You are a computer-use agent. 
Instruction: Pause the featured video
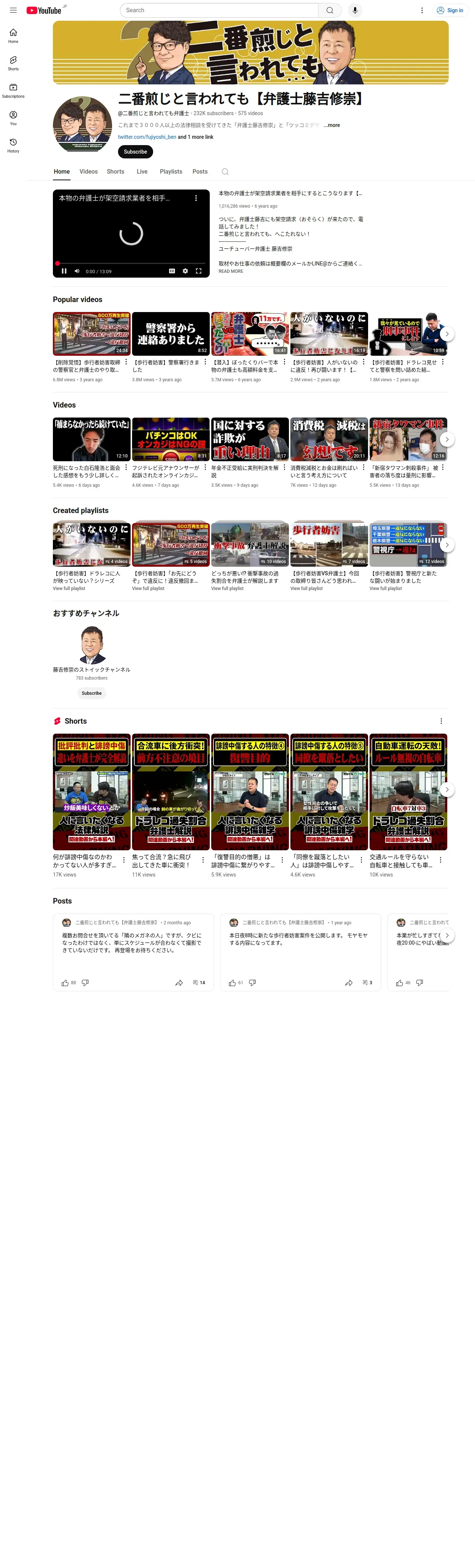click(x=64, y=271)
